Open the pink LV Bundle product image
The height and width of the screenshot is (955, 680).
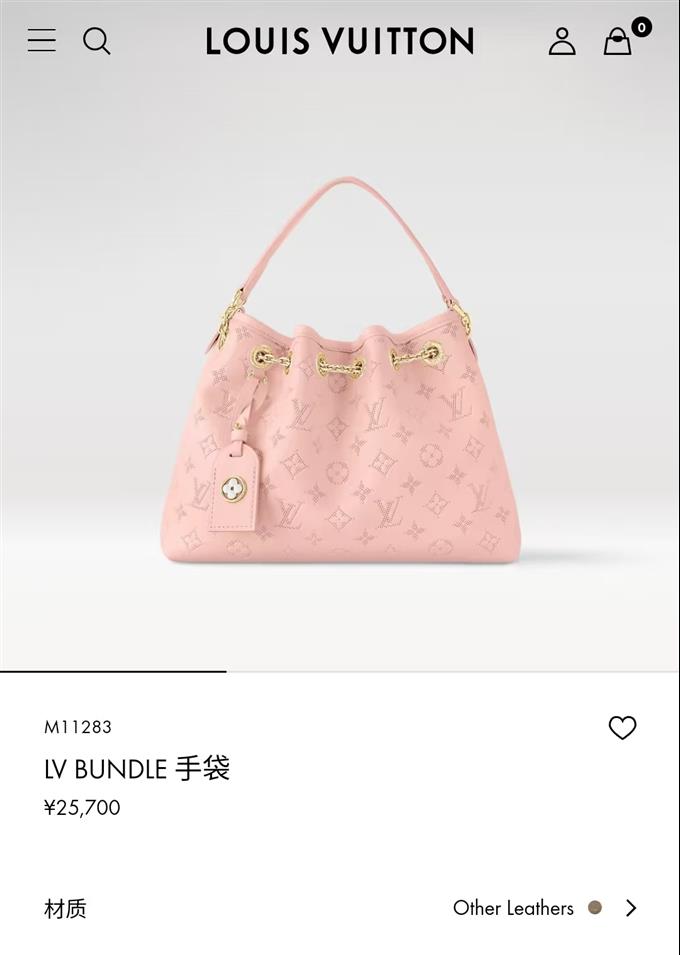pyautogui.click(x=340, y=380)
